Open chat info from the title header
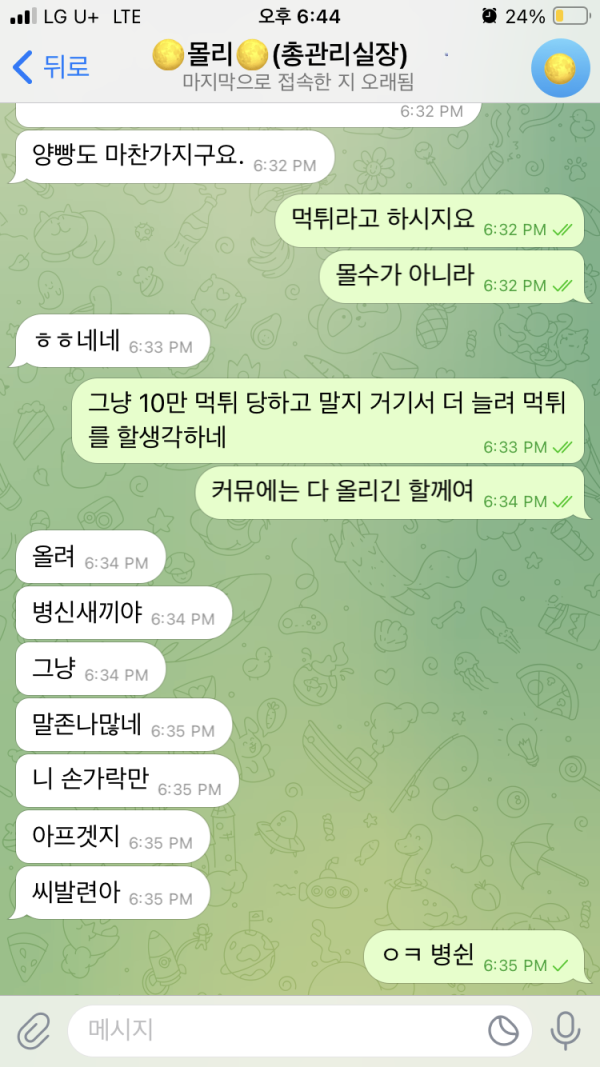 (x=298, y=66)
